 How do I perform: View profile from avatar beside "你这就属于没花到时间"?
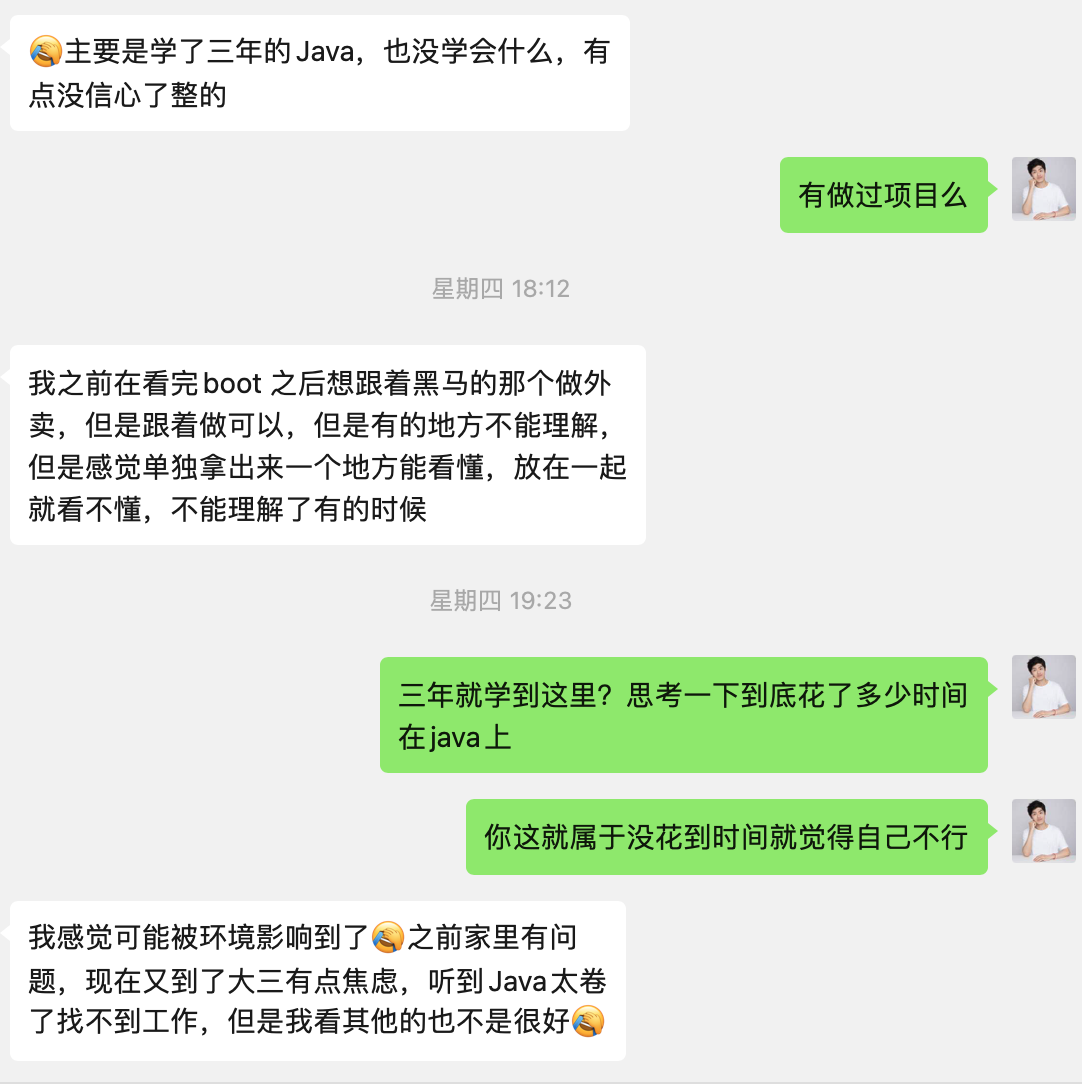[1043, 830]
